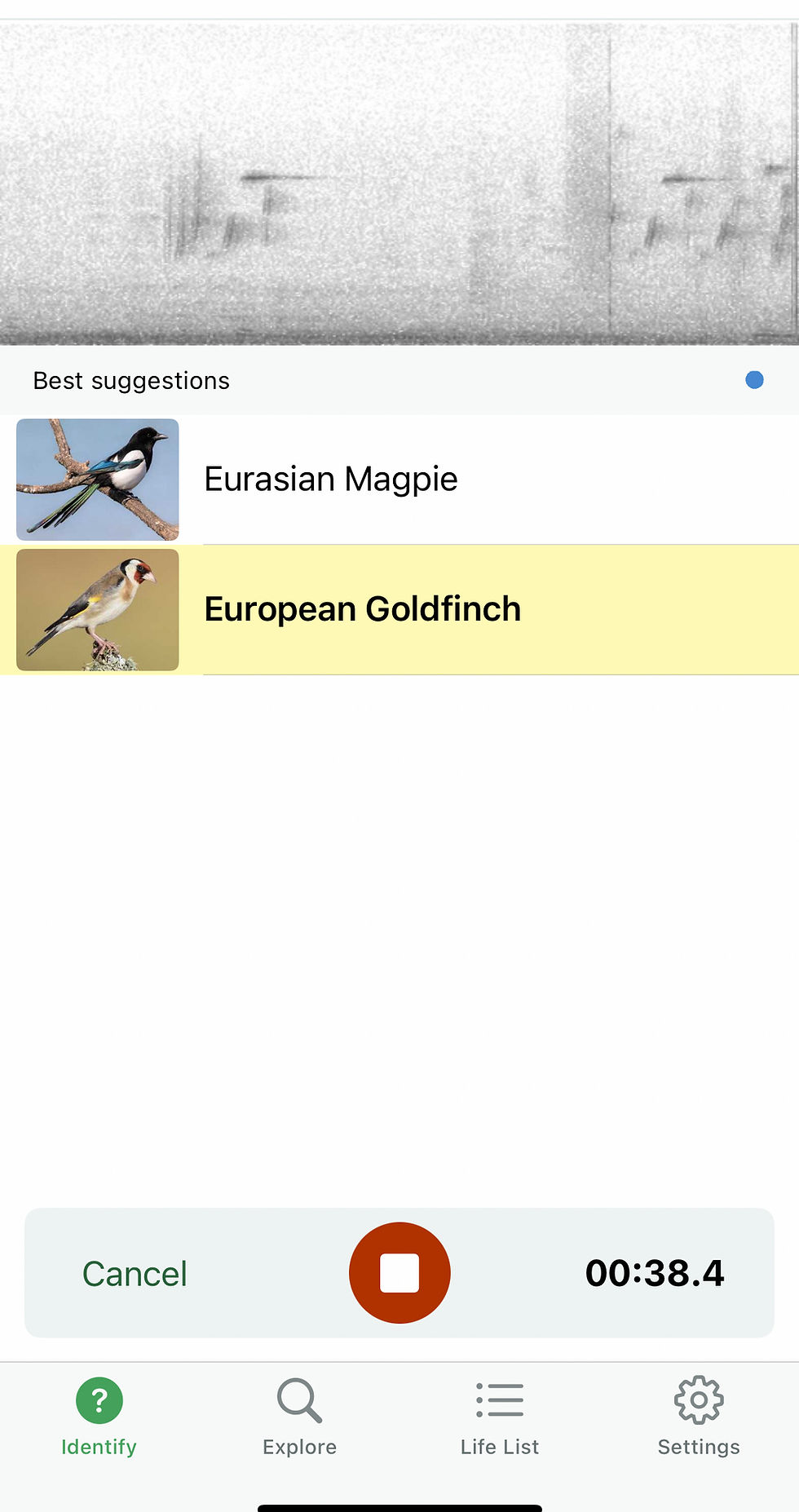This screenshot has width=799, height=1512.
Task: Open the European Goldfinch photo thumbnail
Action: pos(97,609)
